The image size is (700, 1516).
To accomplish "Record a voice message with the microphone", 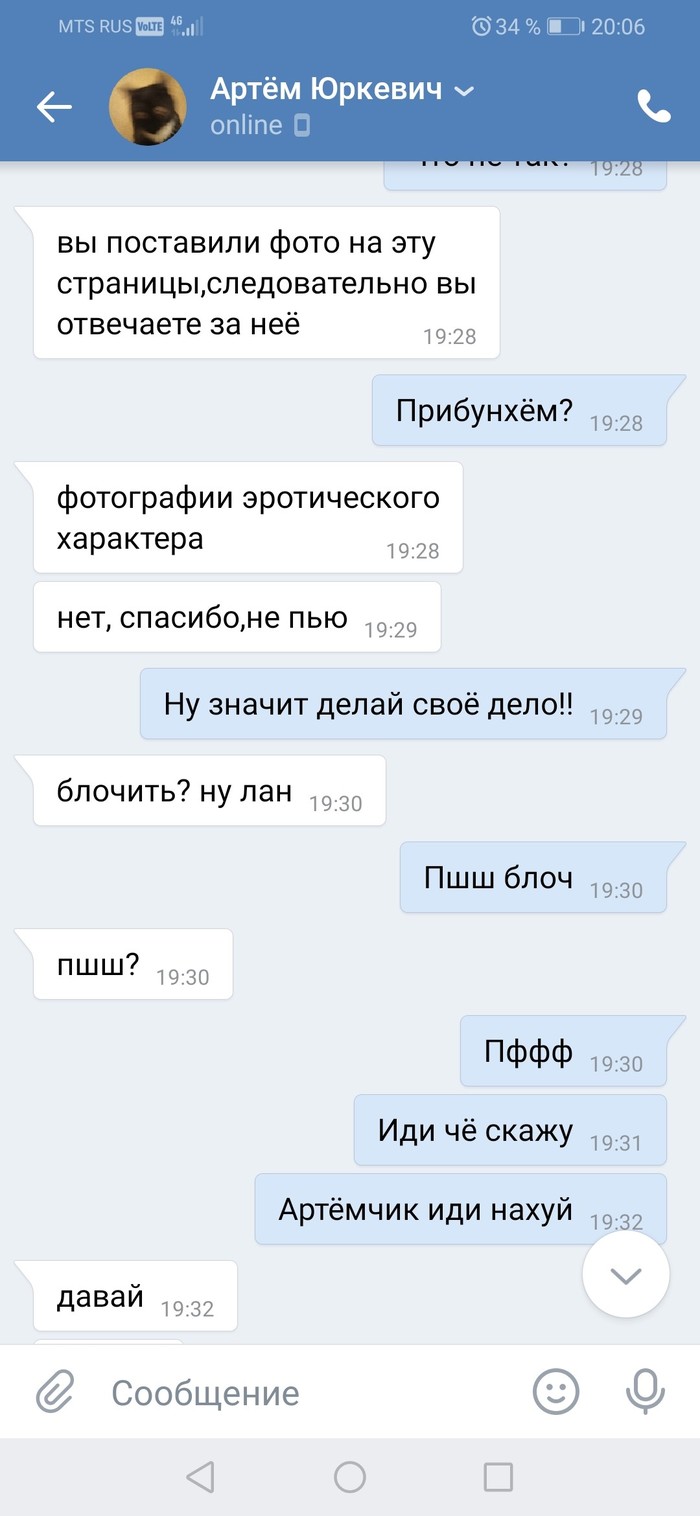I will point(645,1391).
